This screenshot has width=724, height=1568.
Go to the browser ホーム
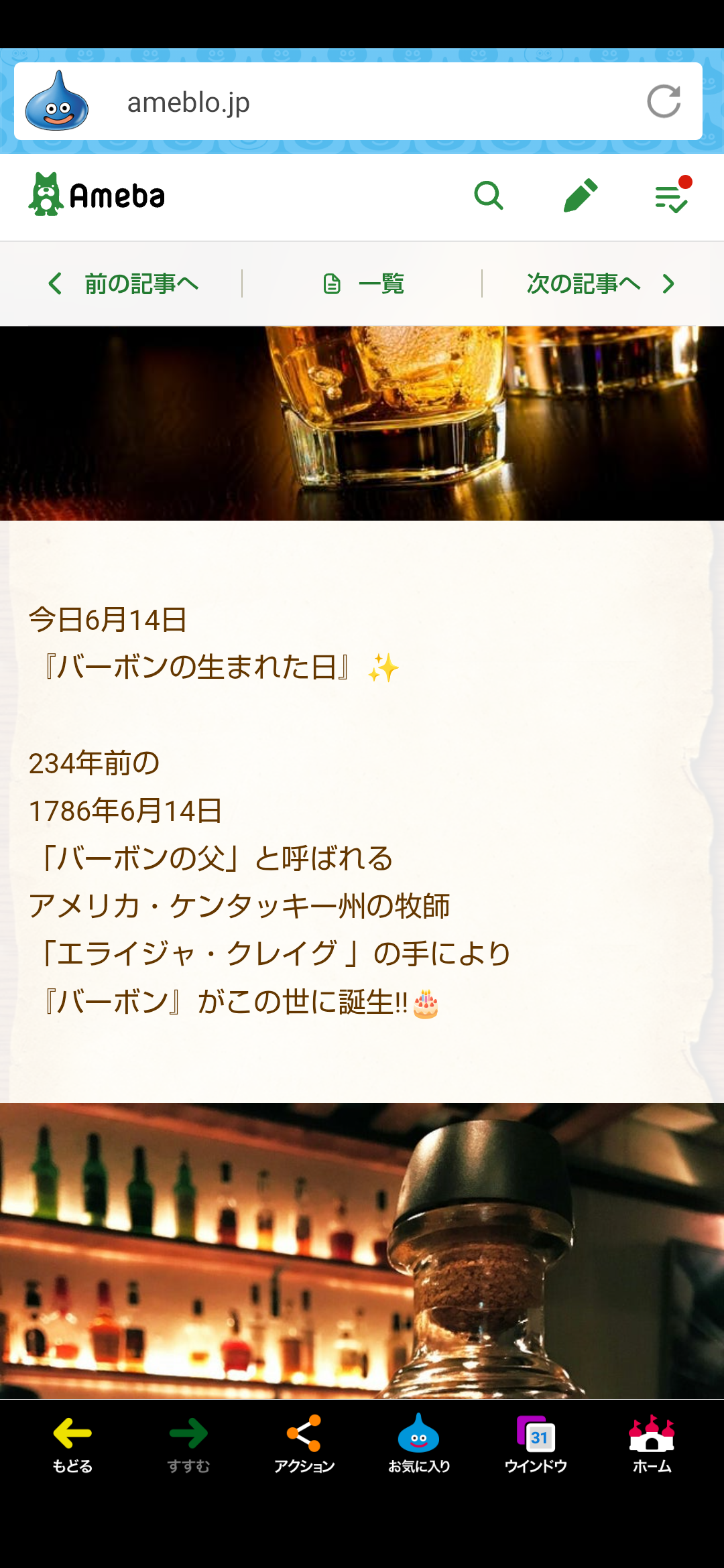[652, 1444]
